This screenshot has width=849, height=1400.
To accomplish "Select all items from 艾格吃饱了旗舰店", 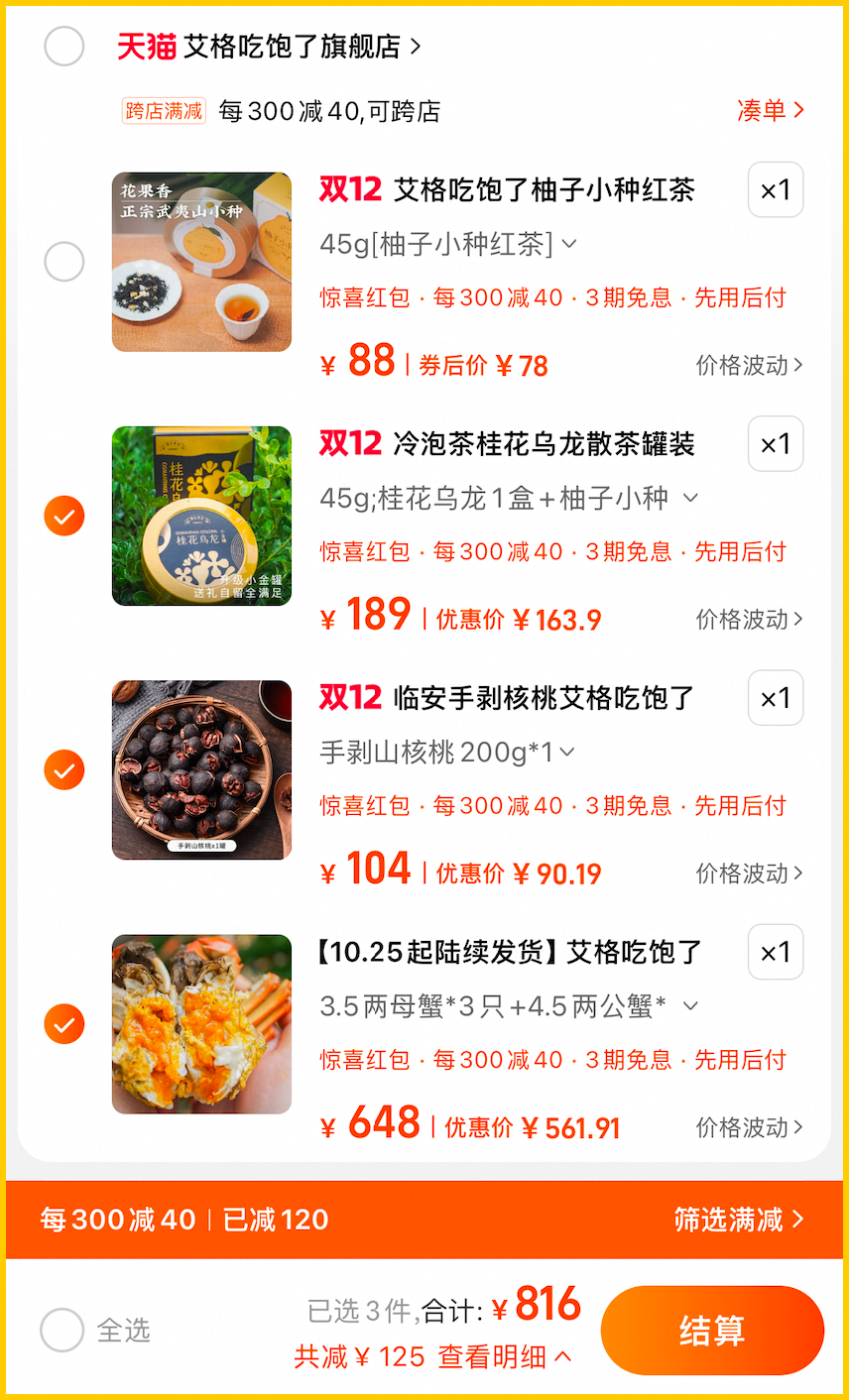I will (64, 47).
